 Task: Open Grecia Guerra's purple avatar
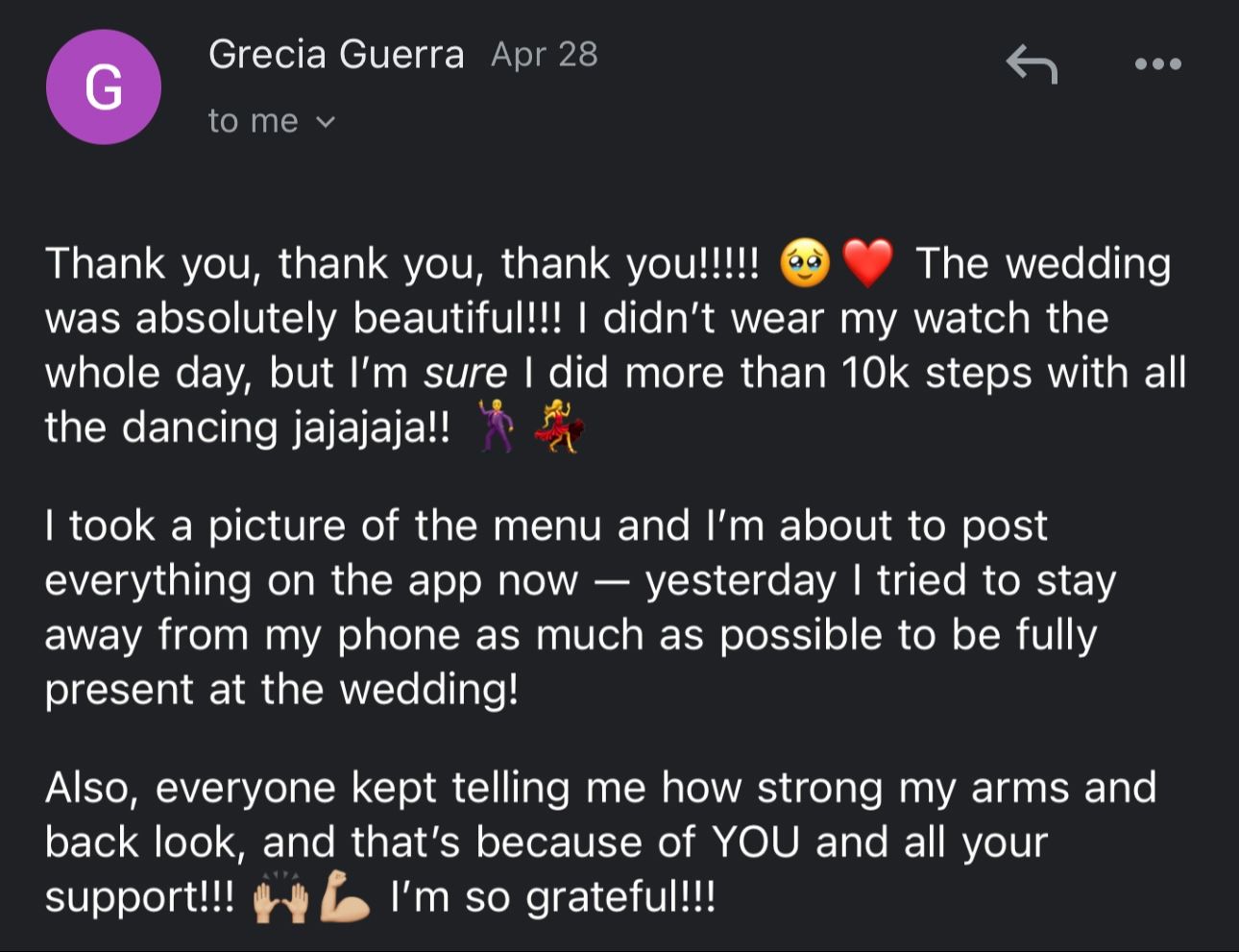pyautogui.click(x=104, y=87)
